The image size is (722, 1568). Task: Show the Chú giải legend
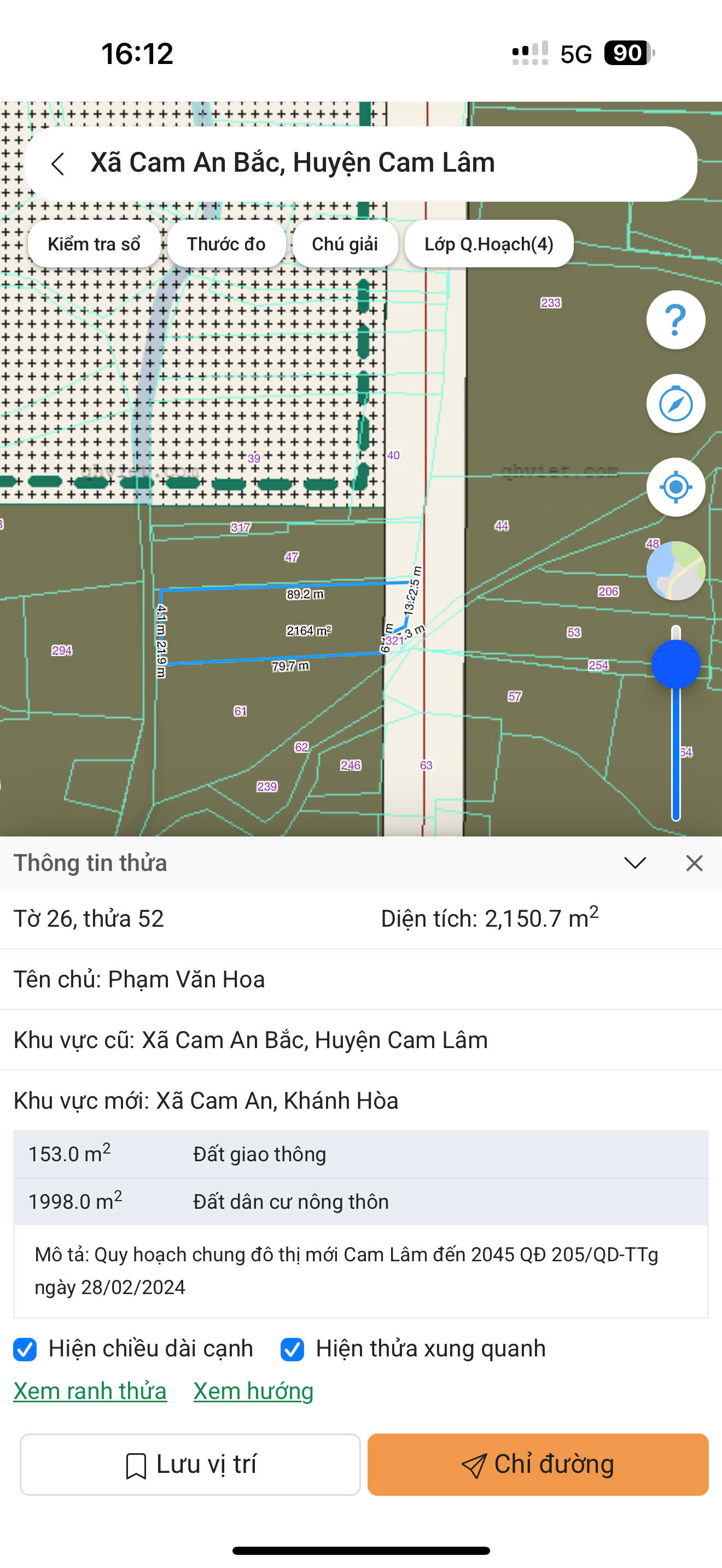(x=345, y=244)
